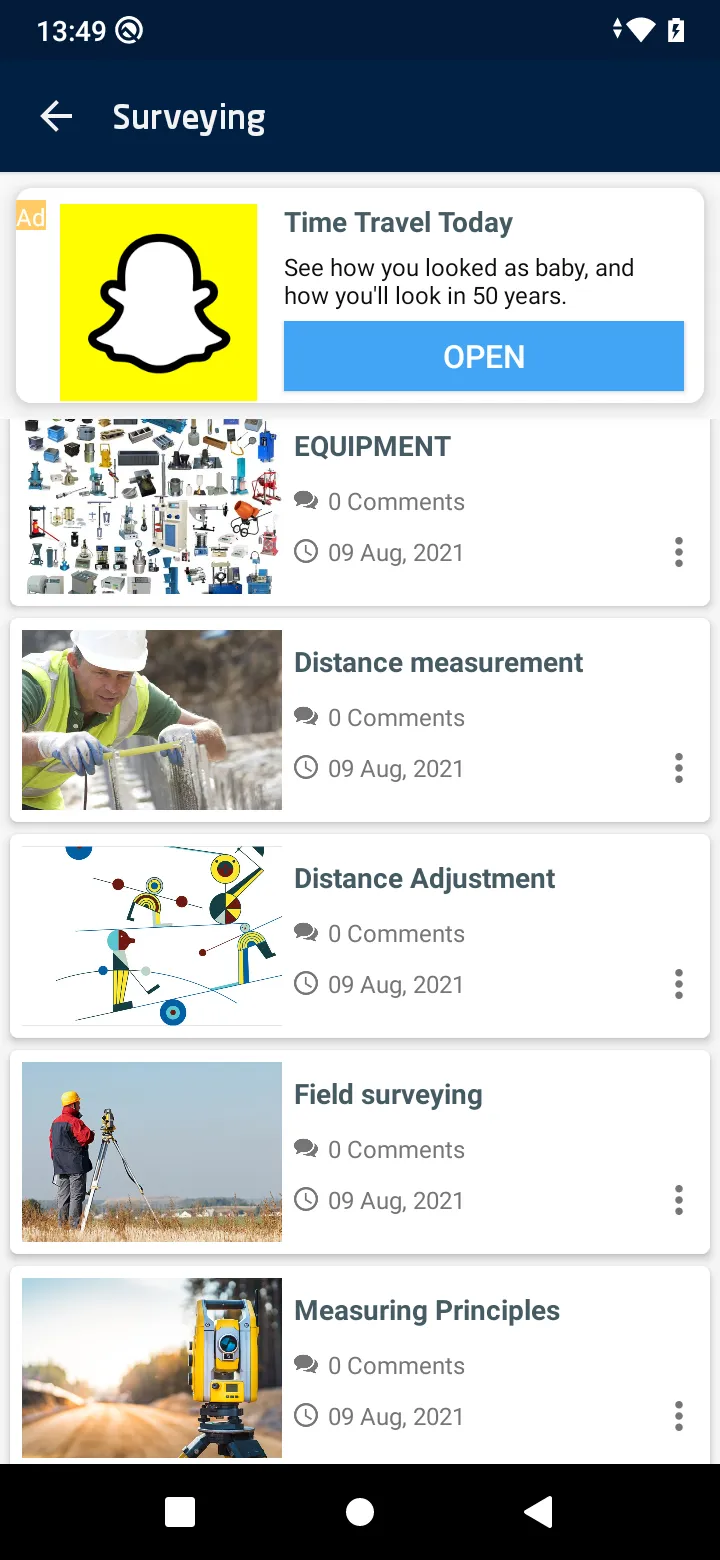Tap OPEN on the Time Travel Today ad
Image resolution: width=720 pixels, height=1560 pixels.
(x=483, y=356)
